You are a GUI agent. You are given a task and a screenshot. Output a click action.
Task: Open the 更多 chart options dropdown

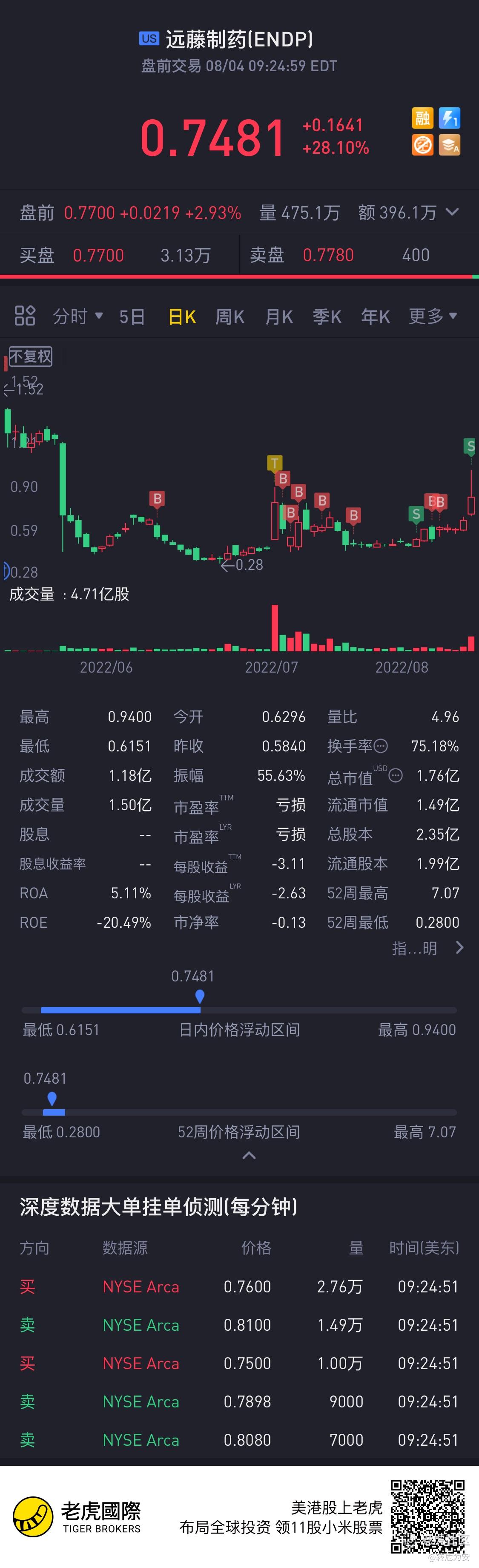[433, 316]
